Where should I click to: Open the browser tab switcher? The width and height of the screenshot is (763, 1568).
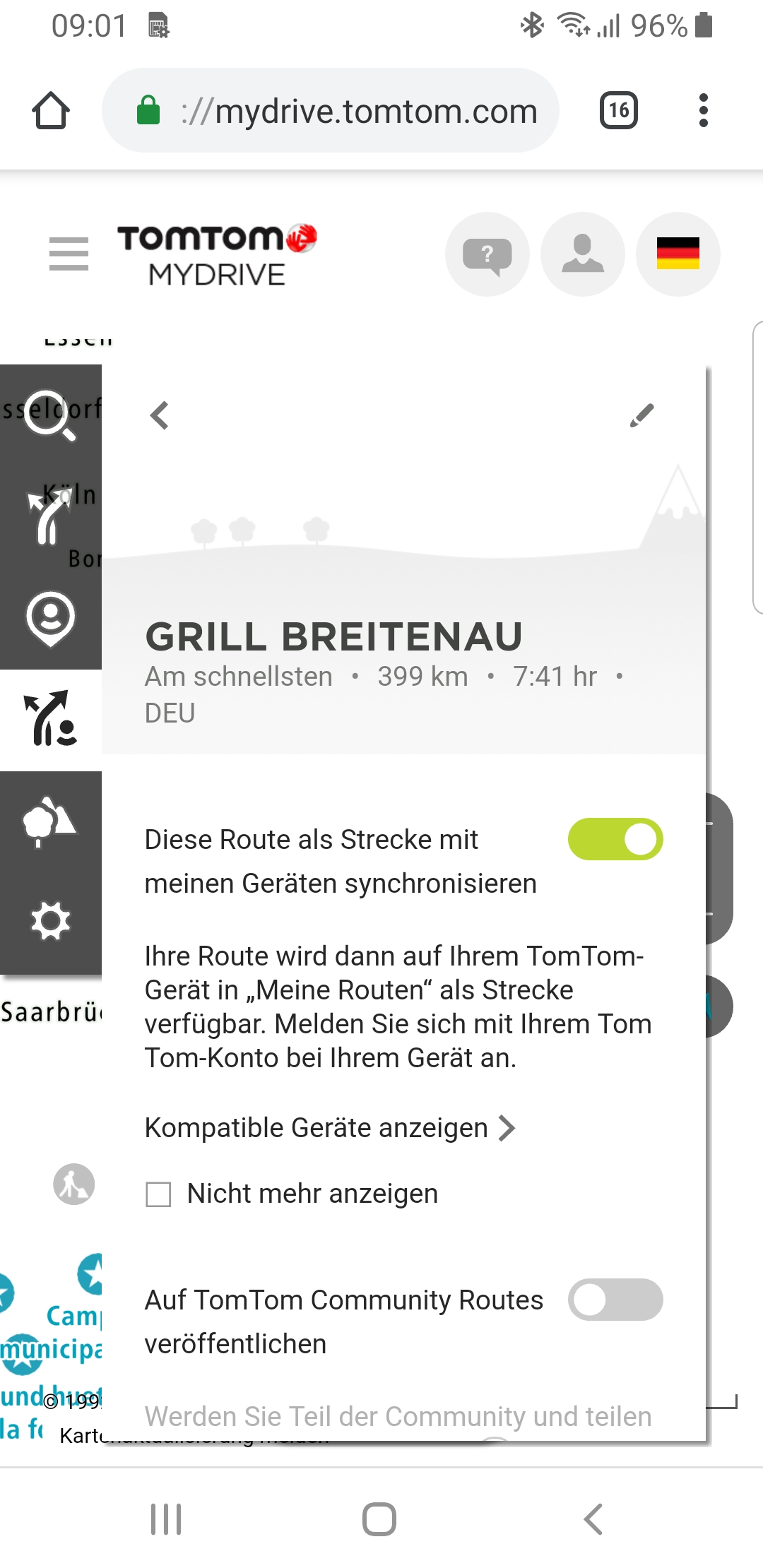pyautogui.click(x=619, y=111)
